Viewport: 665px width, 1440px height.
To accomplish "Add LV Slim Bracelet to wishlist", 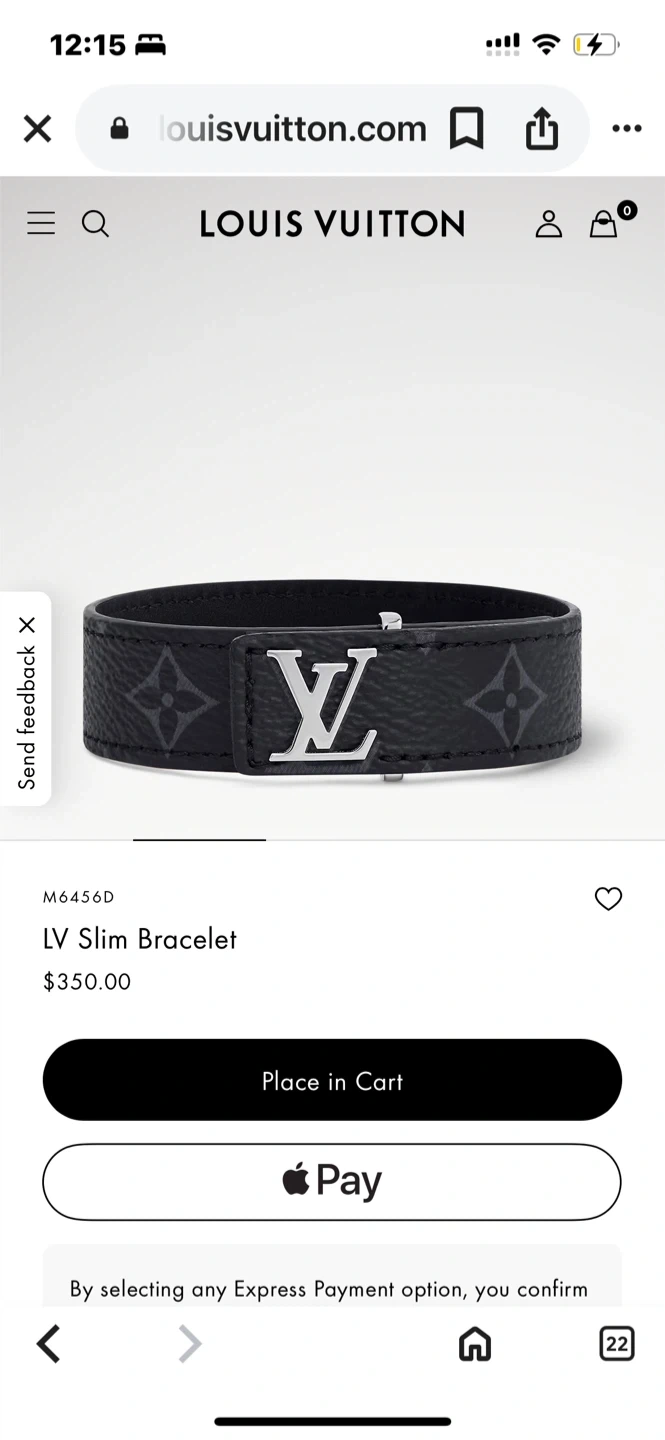I will coord(608,899).
